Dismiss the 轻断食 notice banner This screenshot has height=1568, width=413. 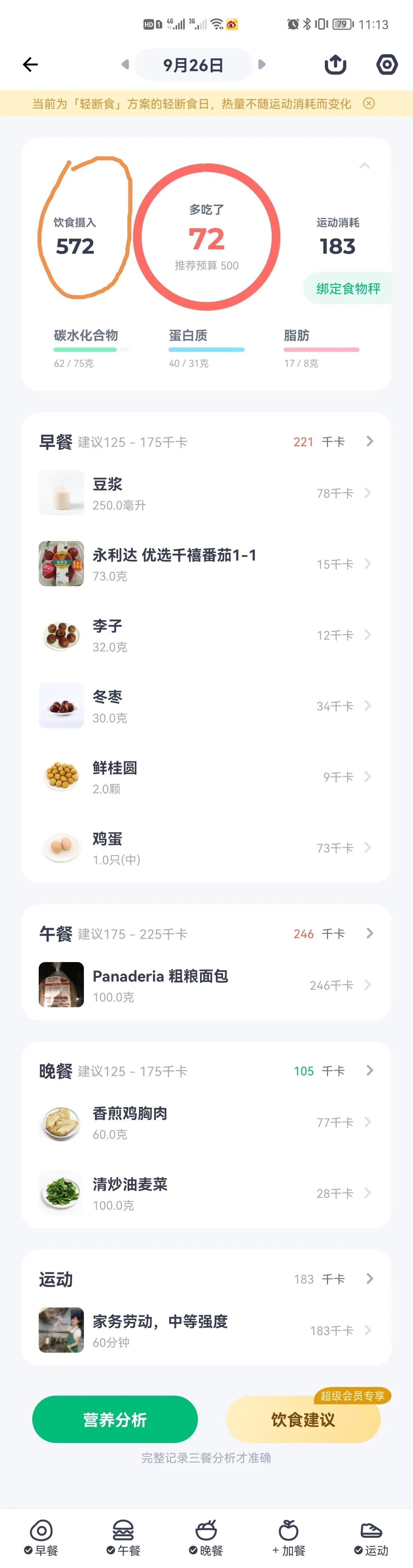tap(369, 104)
